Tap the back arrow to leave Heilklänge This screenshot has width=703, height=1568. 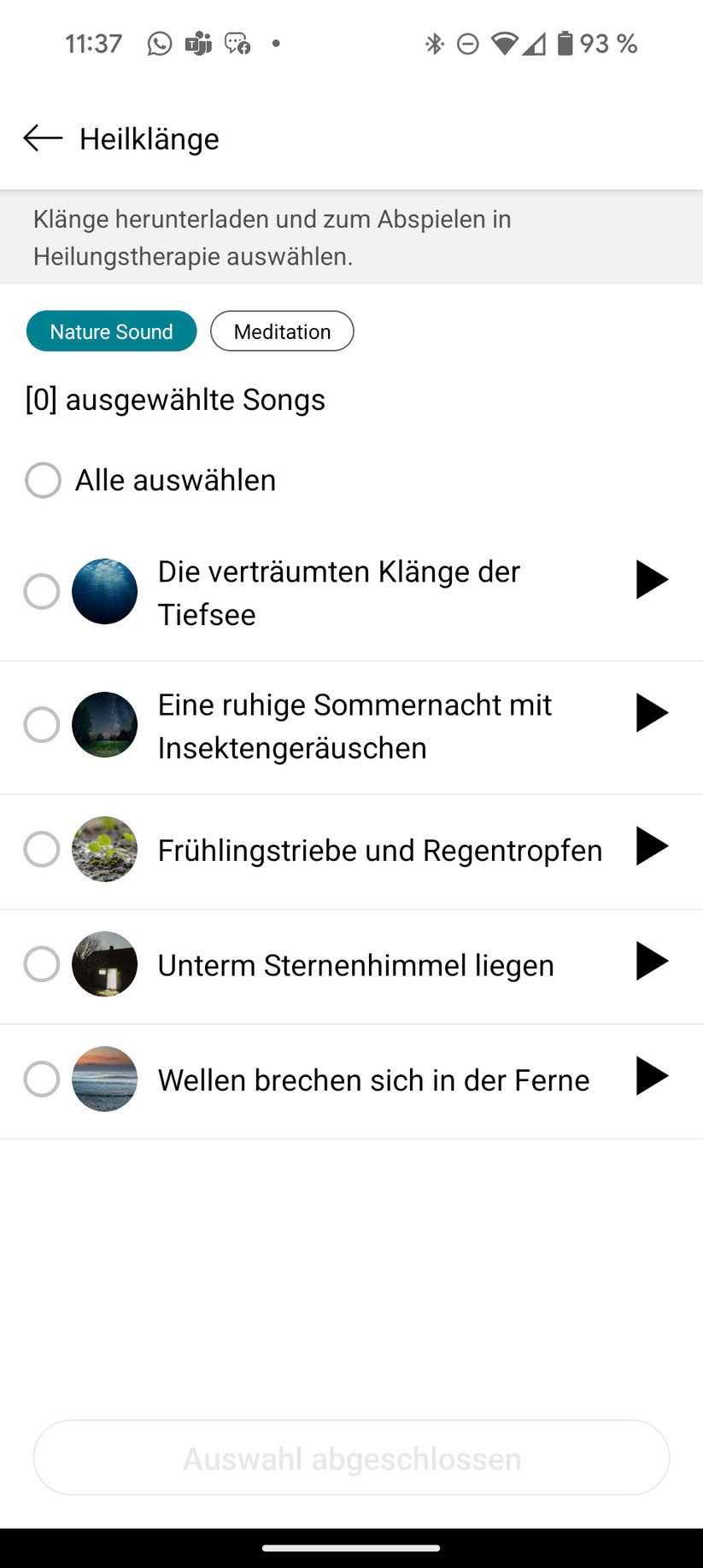(x=41, y=138)
